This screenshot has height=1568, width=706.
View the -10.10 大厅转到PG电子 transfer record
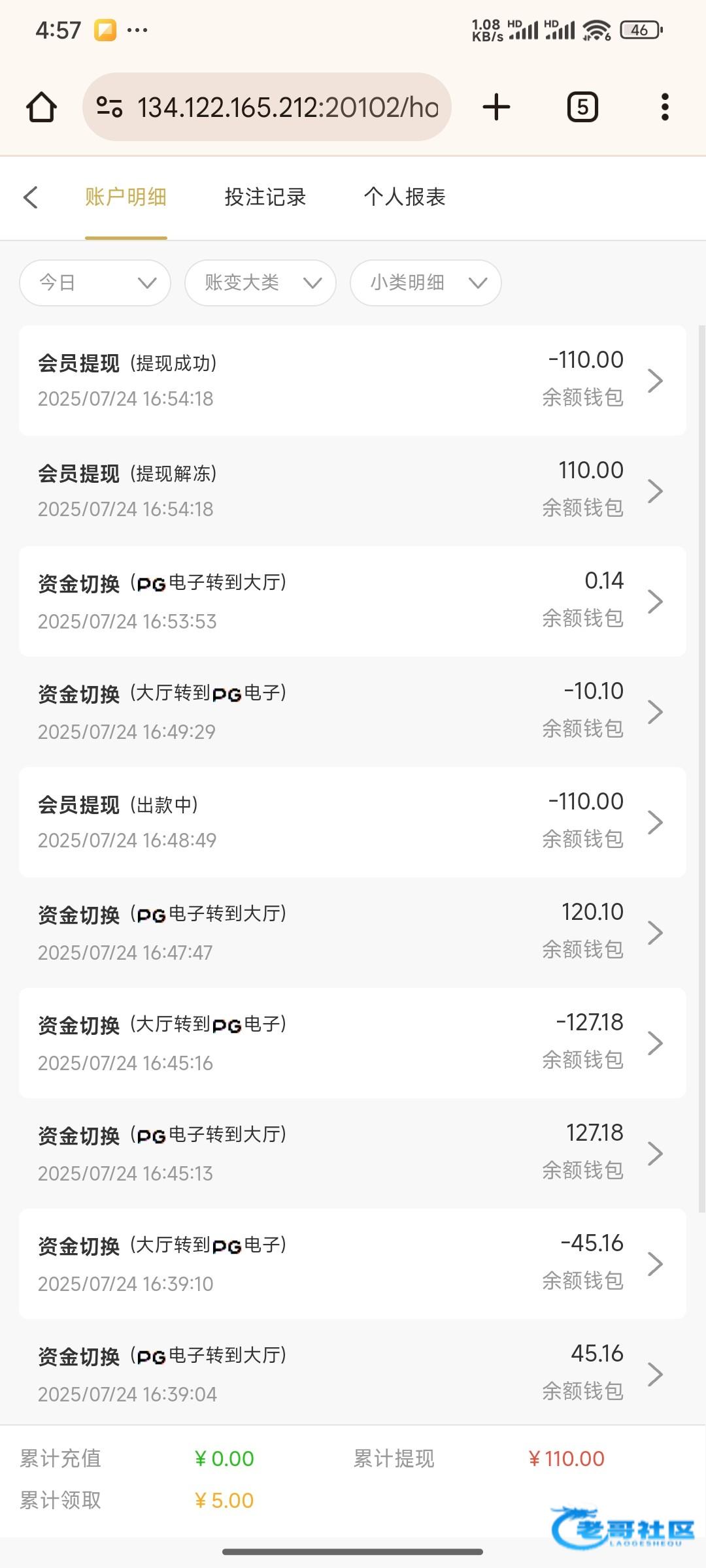(x=352, y=711)
